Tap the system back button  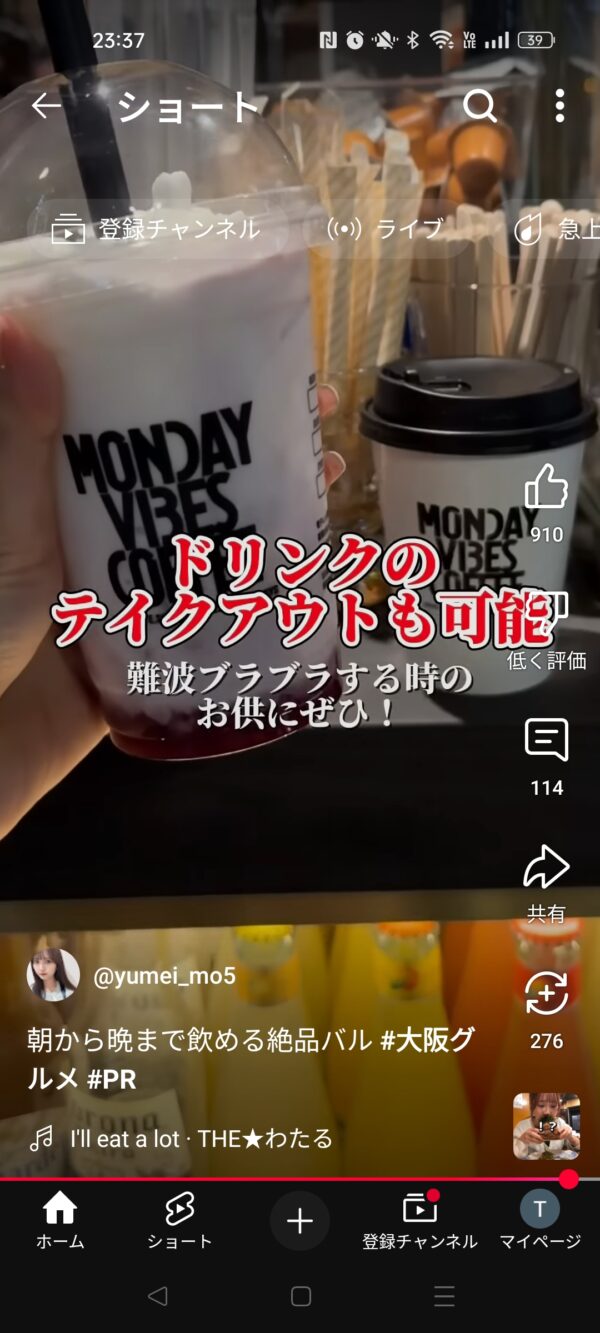[157, 1296]
